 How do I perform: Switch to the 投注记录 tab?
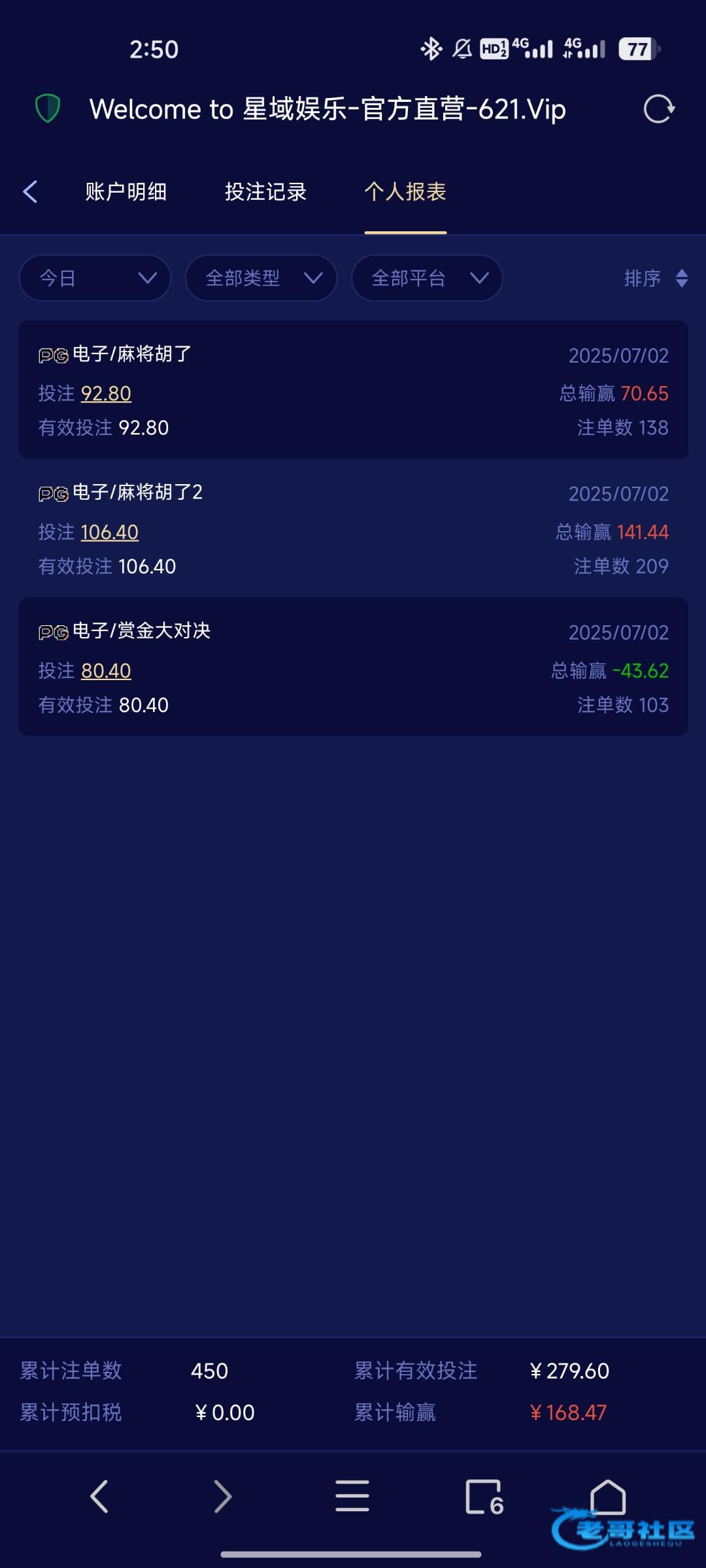click(265, 192)
